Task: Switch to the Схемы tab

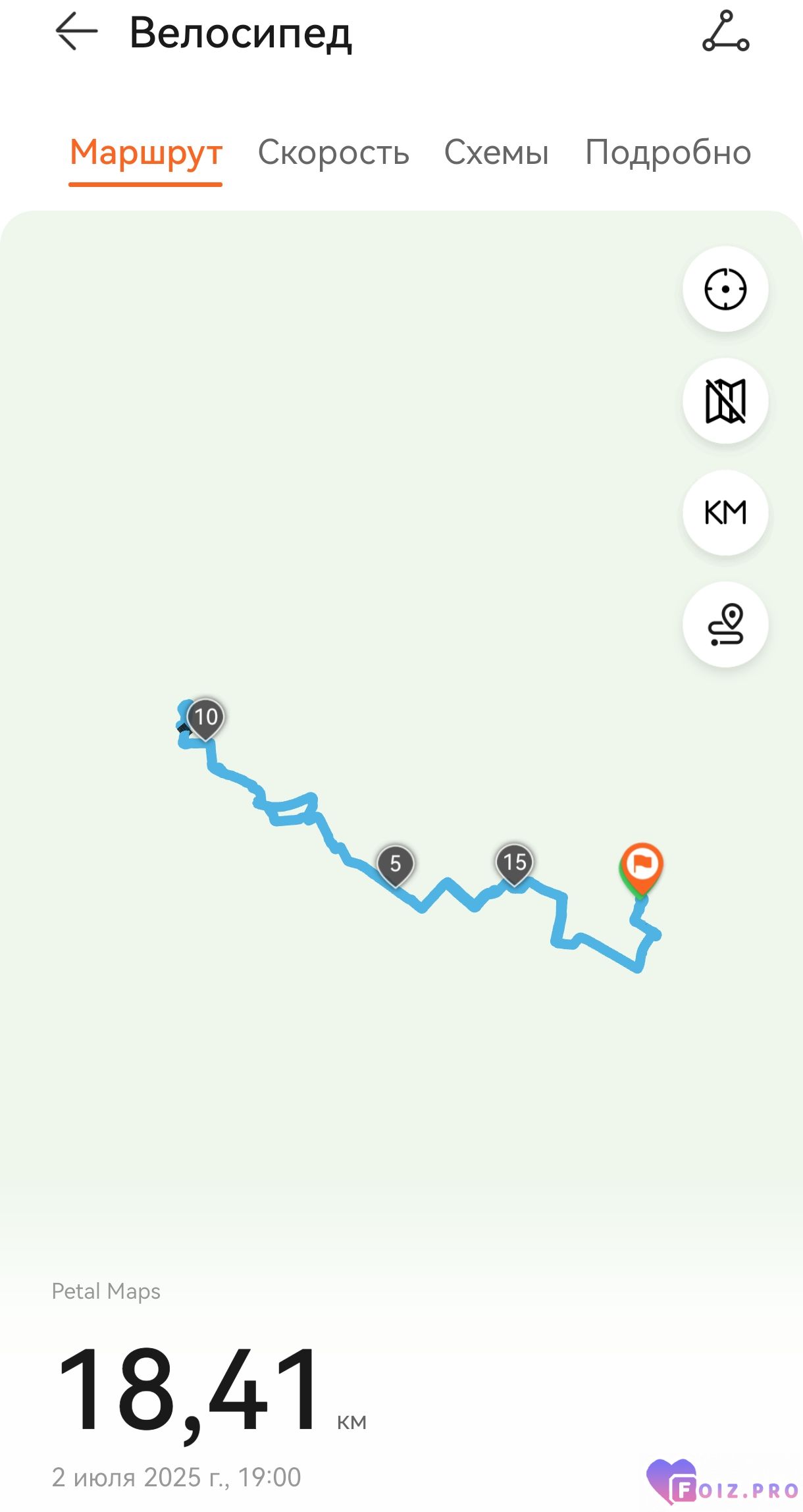Action: [x=496, y=153]
